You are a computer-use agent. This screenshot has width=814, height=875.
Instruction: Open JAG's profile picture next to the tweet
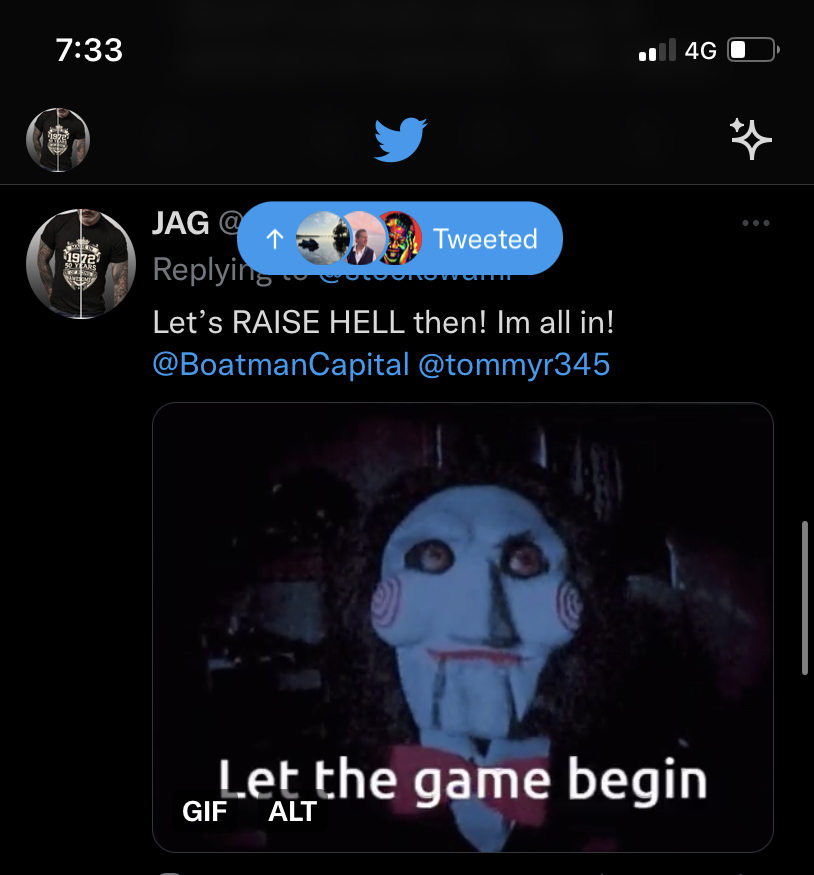(80, 264)
